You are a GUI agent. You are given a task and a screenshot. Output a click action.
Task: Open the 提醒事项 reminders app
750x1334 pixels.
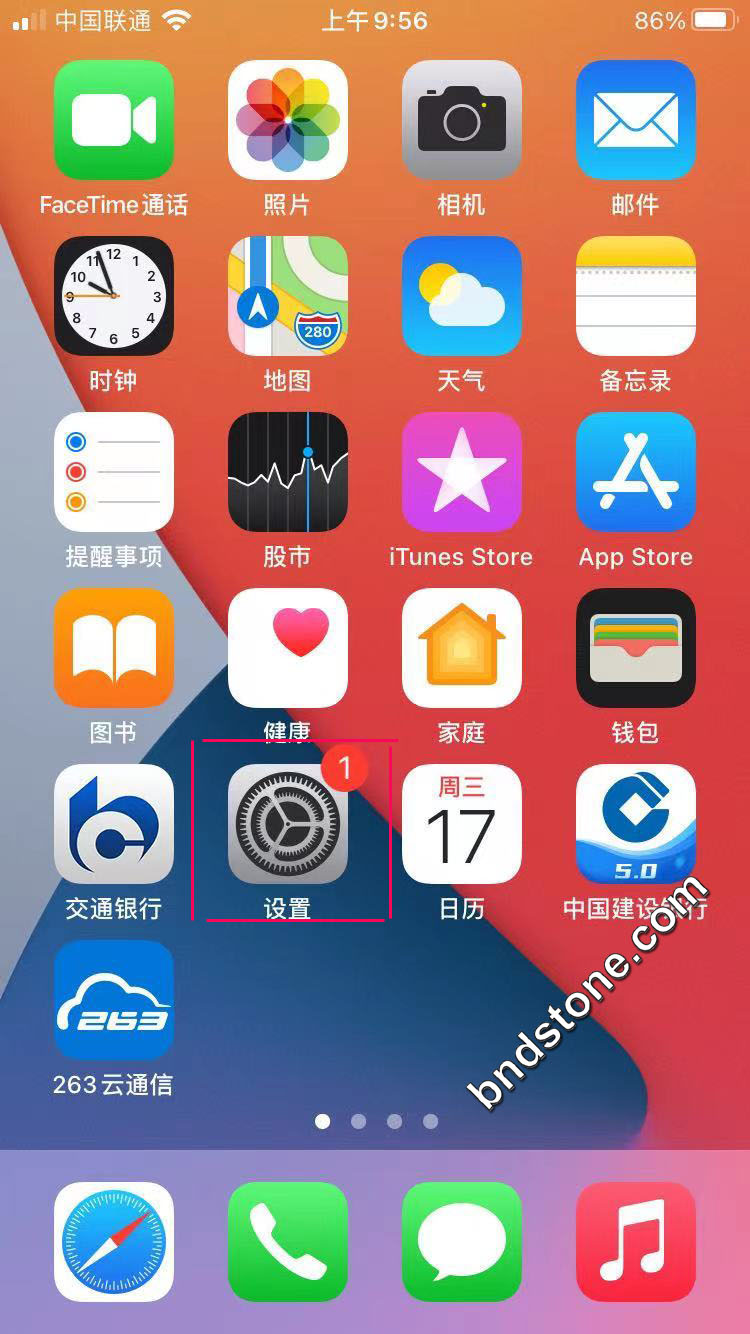tap(113, 472)
